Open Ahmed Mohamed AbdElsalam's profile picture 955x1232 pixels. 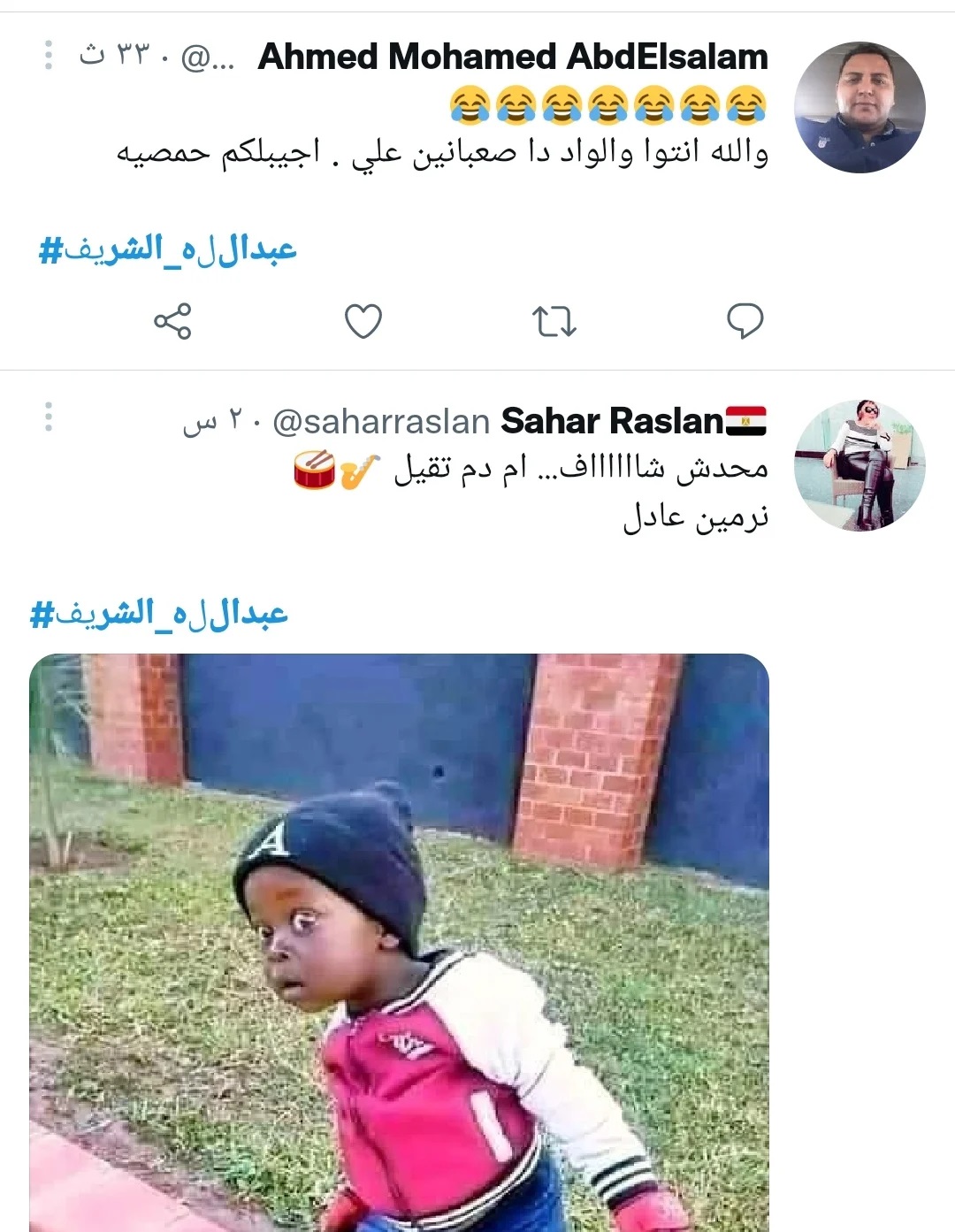point(859,107)
